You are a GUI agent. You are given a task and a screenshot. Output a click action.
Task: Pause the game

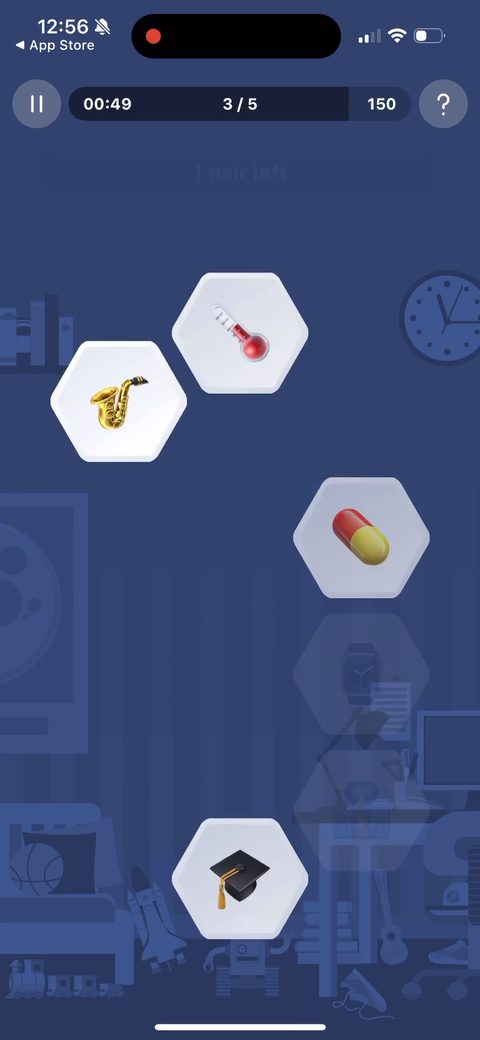click(36, 103)
